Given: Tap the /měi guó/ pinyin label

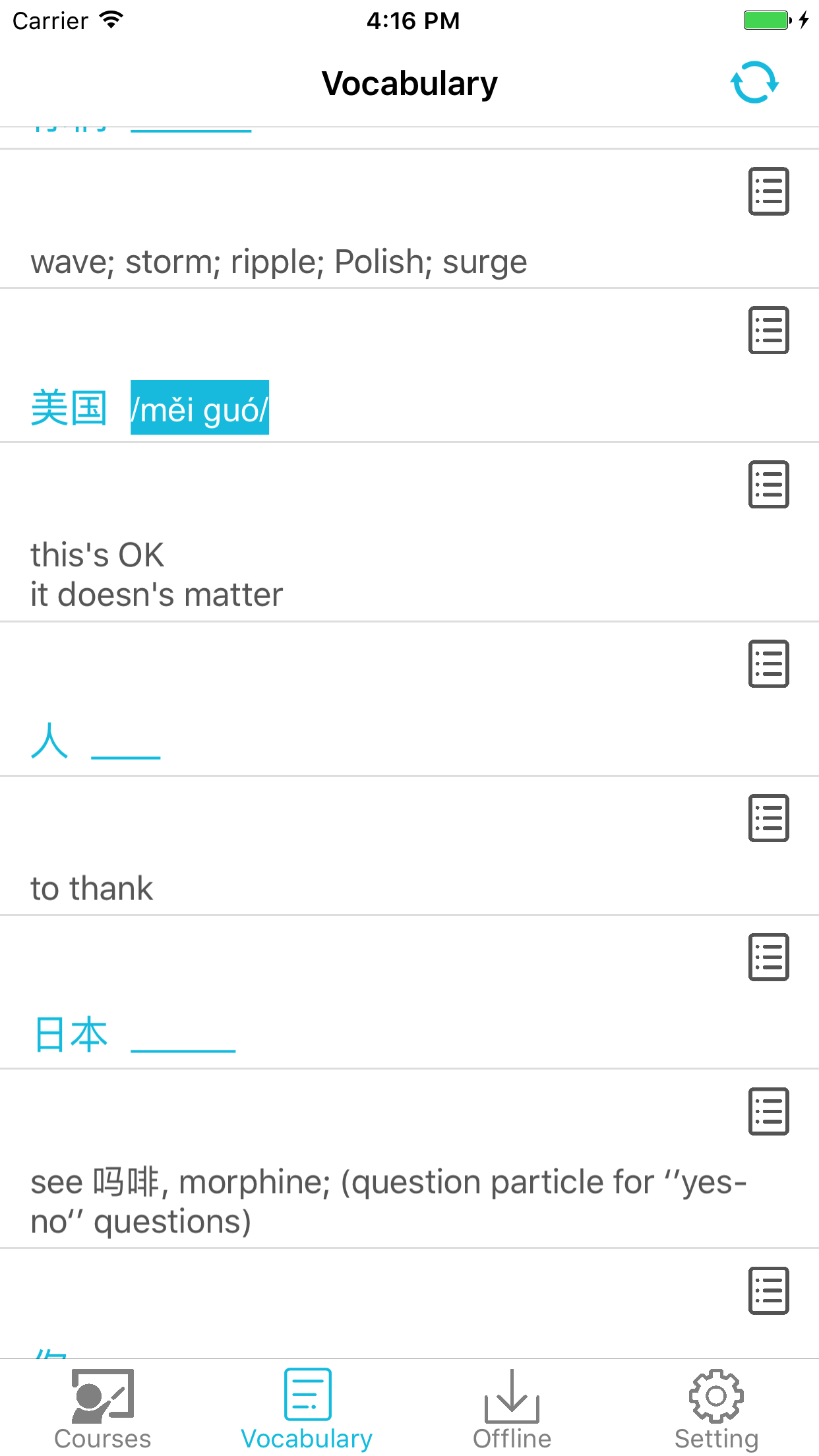Looking at the screenshot, I should point(200,408).
